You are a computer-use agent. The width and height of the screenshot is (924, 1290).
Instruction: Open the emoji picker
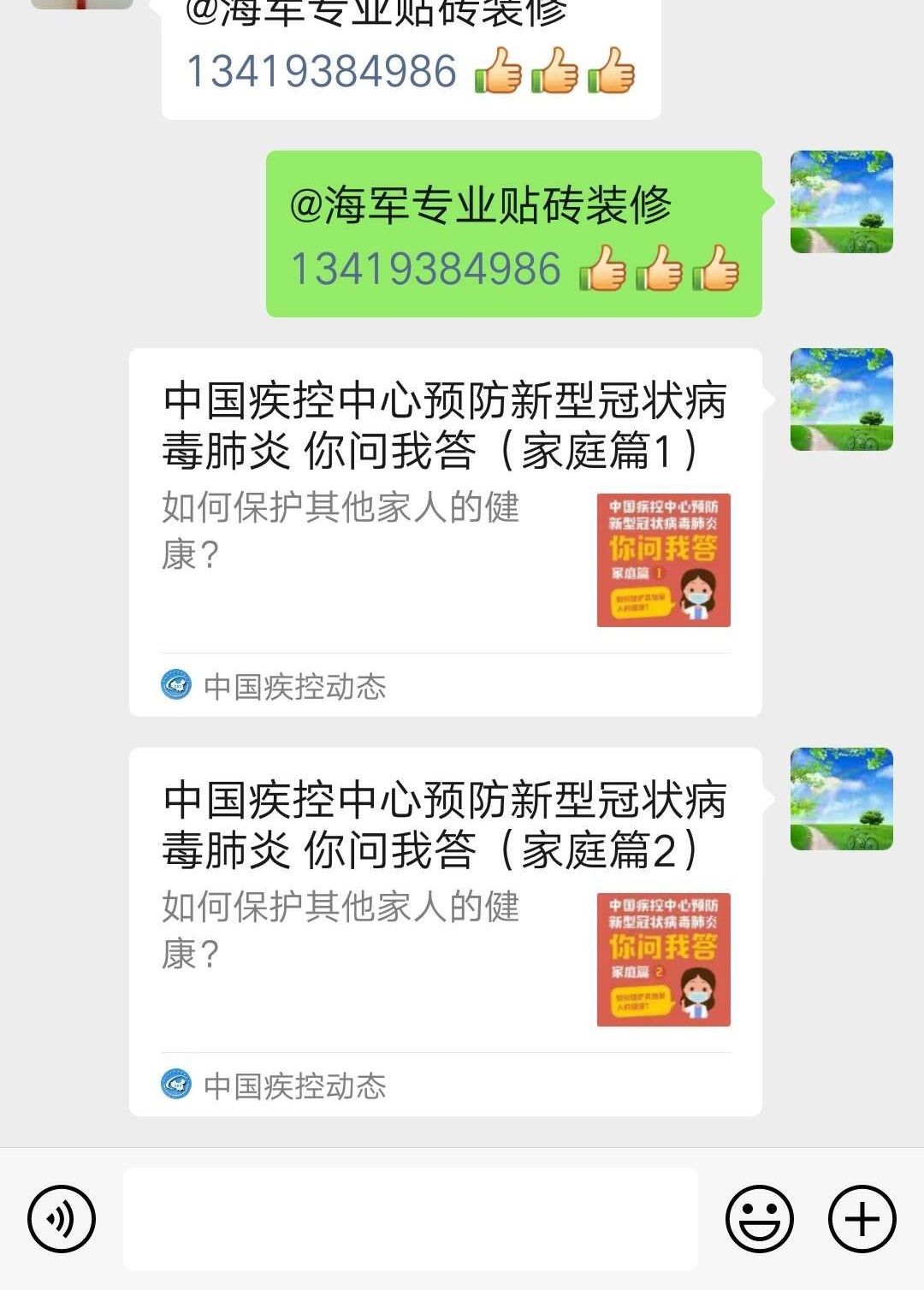point(759,1219)
